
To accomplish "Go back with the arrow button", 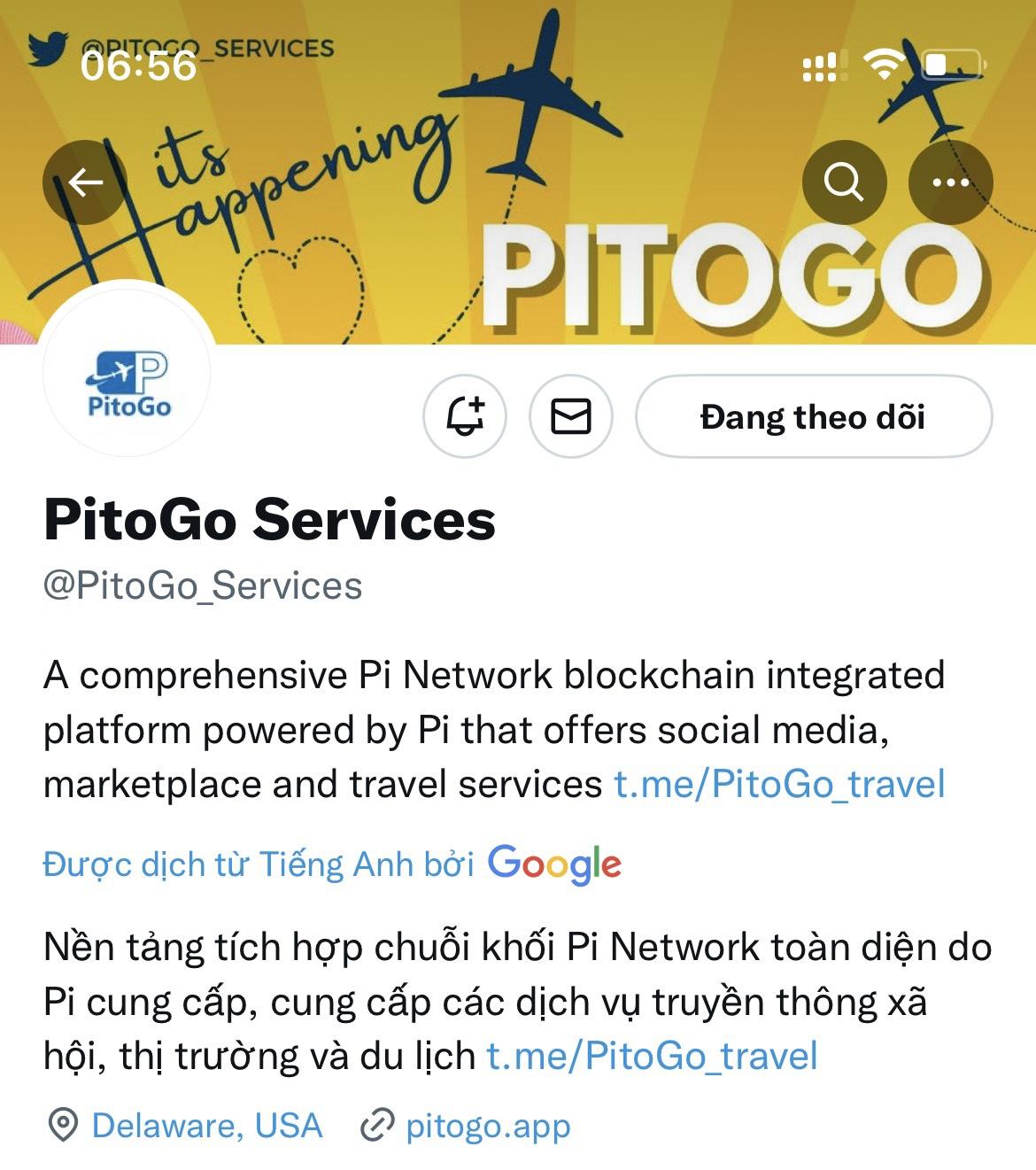I will [x=85, y=182].
